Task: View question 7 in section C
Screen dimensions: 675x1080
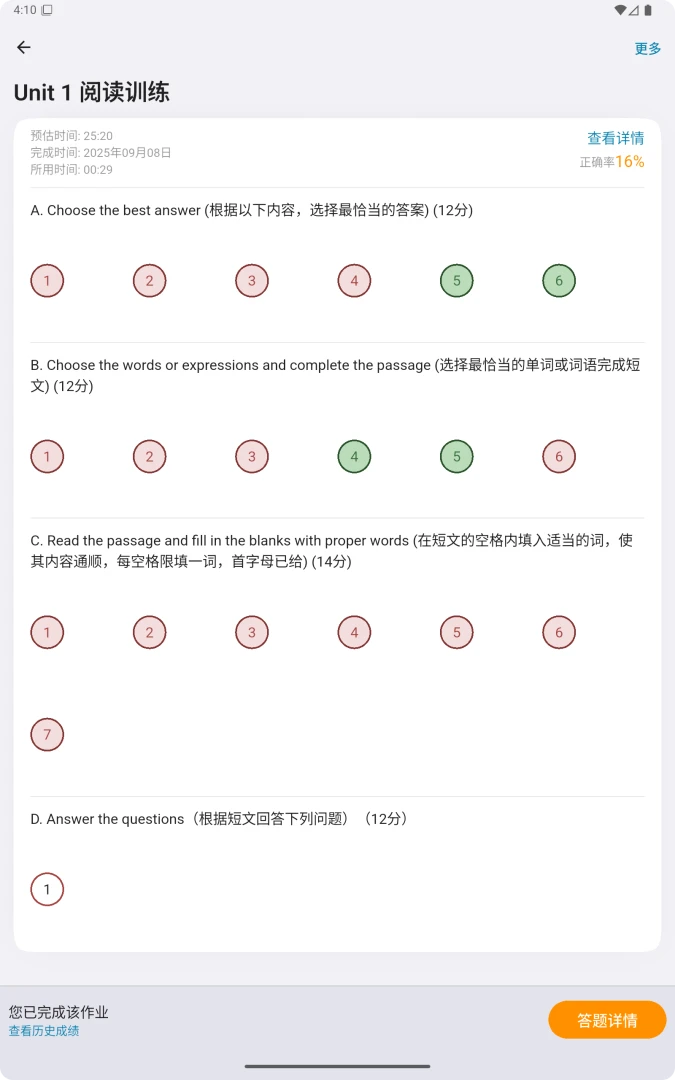Action: [x=47, y=734]
